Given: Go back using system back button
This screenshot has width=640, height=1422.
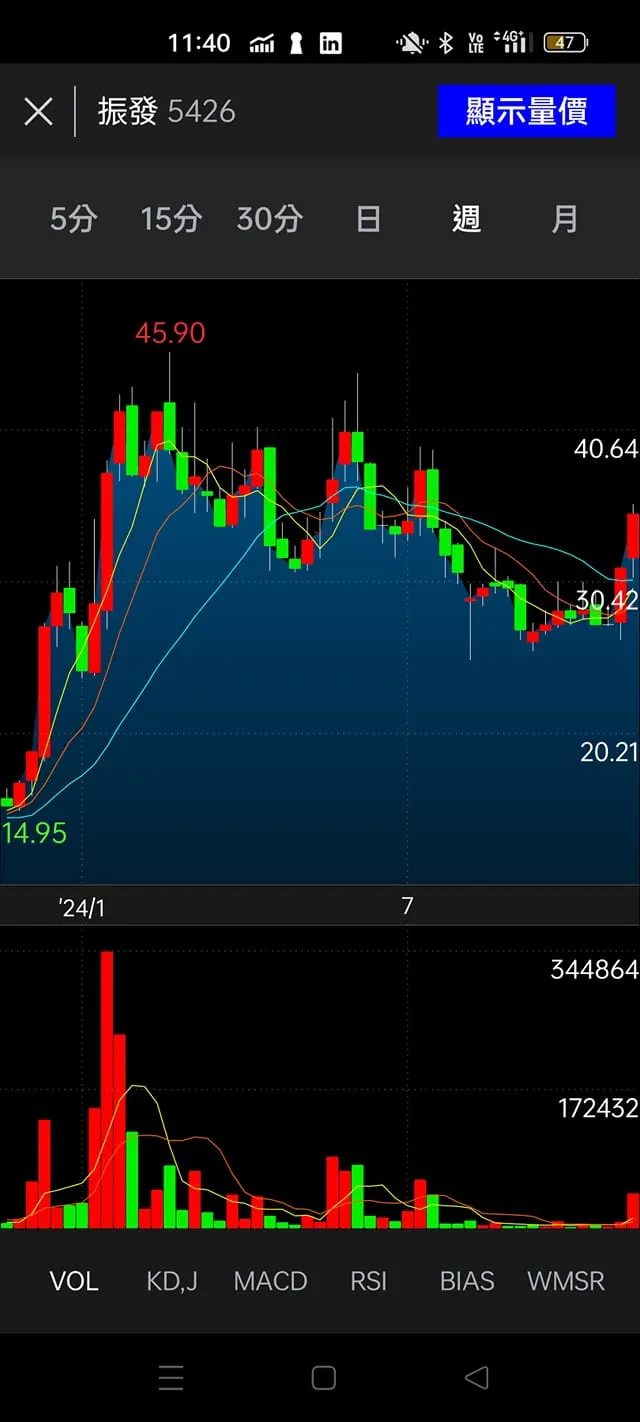Looking at the screenshot, I should click(477, 1378).
